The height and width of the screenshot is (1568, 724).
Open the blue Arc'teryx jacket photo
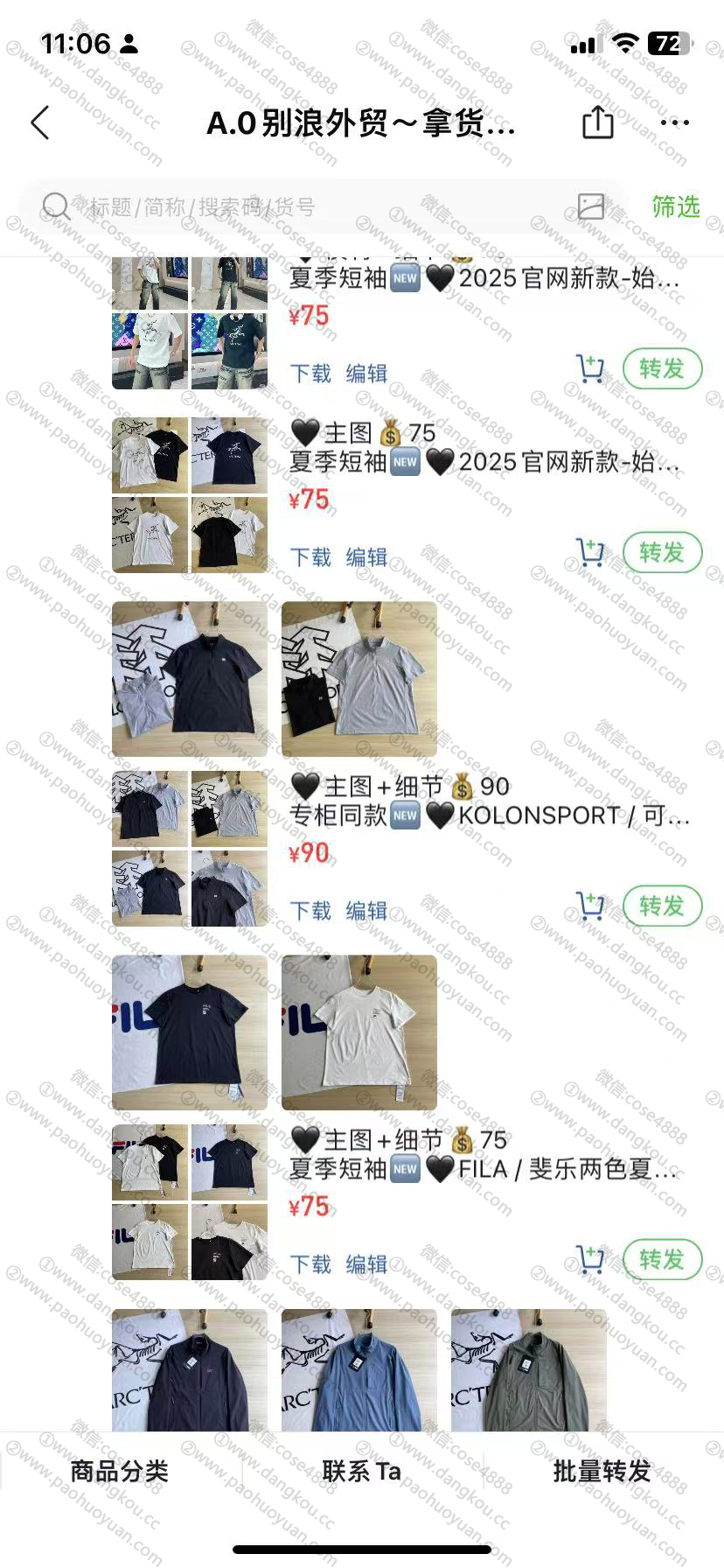pyautogui.click(x=359, y=1371)
